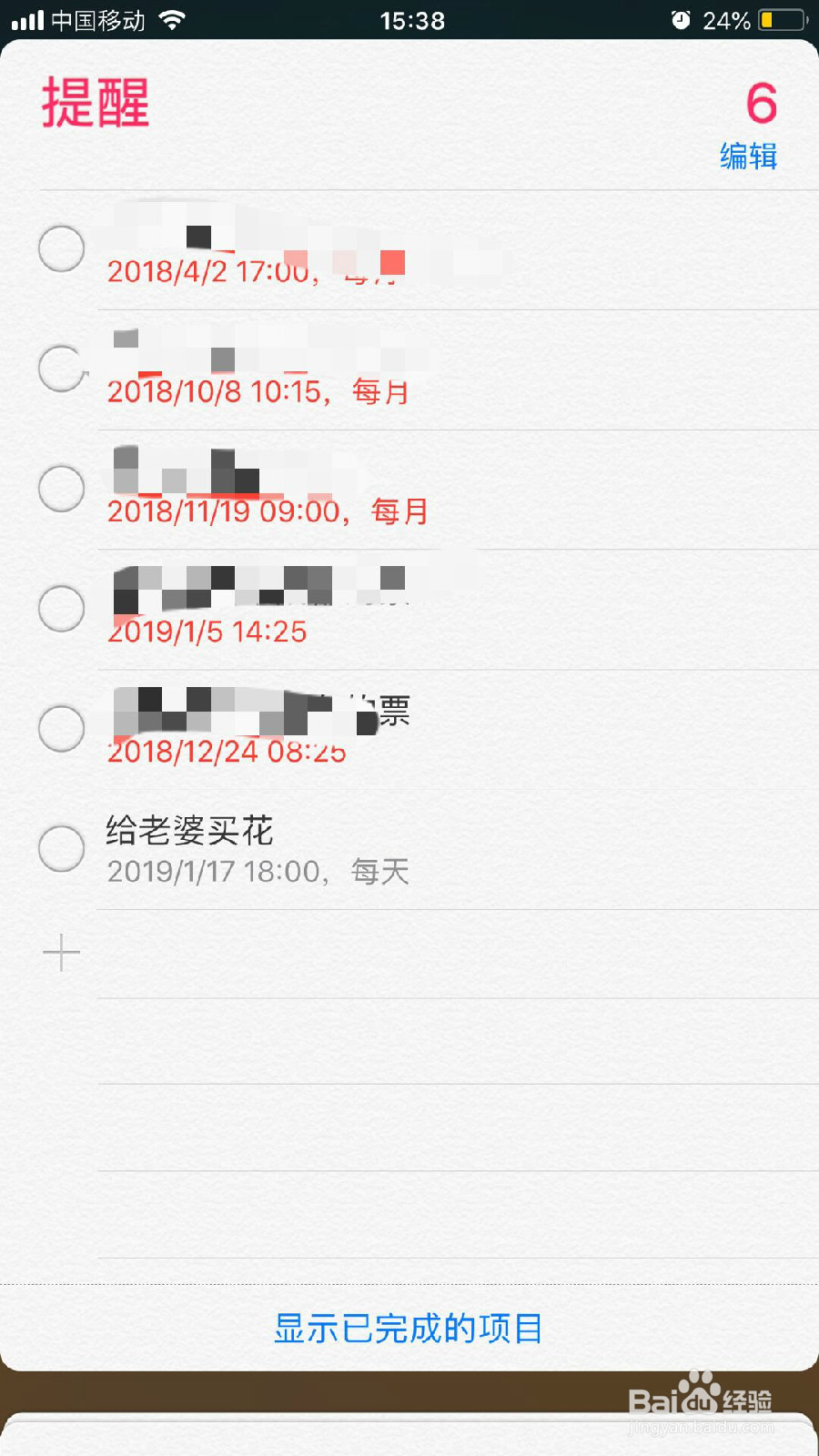Check the 2019/1/5 14:25 reminder circle

point(60,608)
